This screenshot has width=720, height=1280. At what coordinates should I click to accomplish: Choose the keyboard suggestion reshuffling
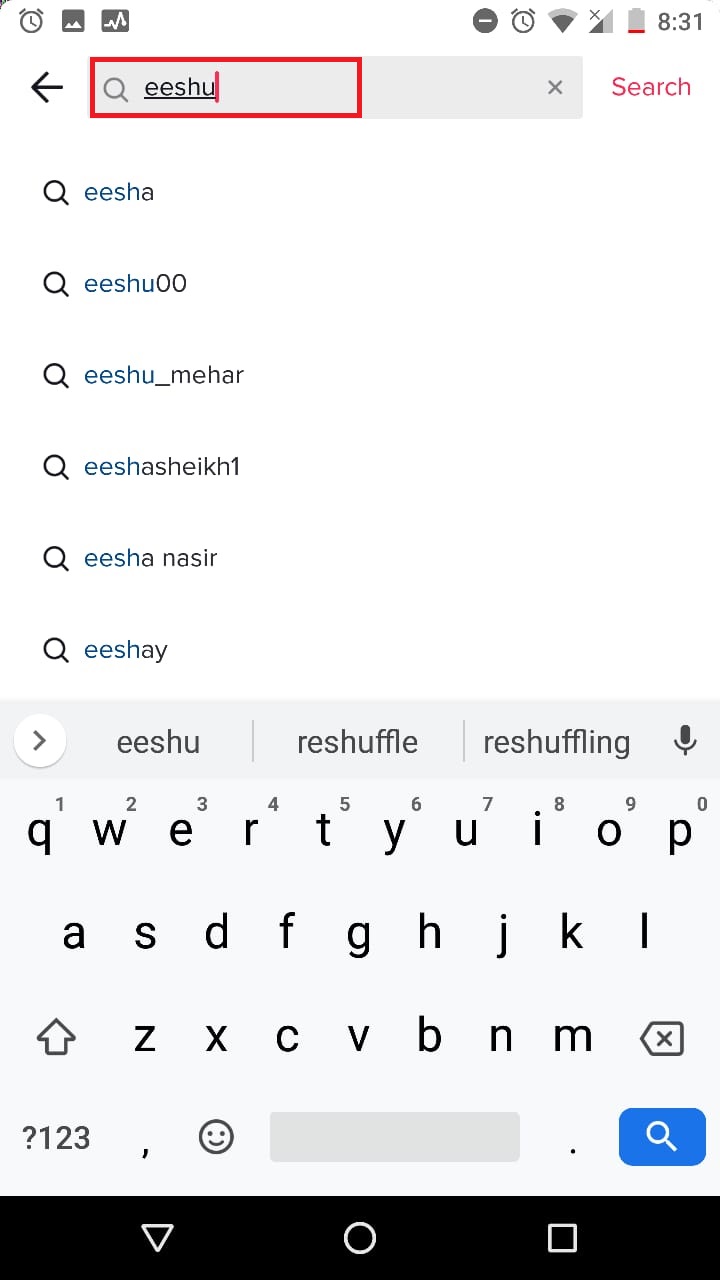click(x=556, y=742)
